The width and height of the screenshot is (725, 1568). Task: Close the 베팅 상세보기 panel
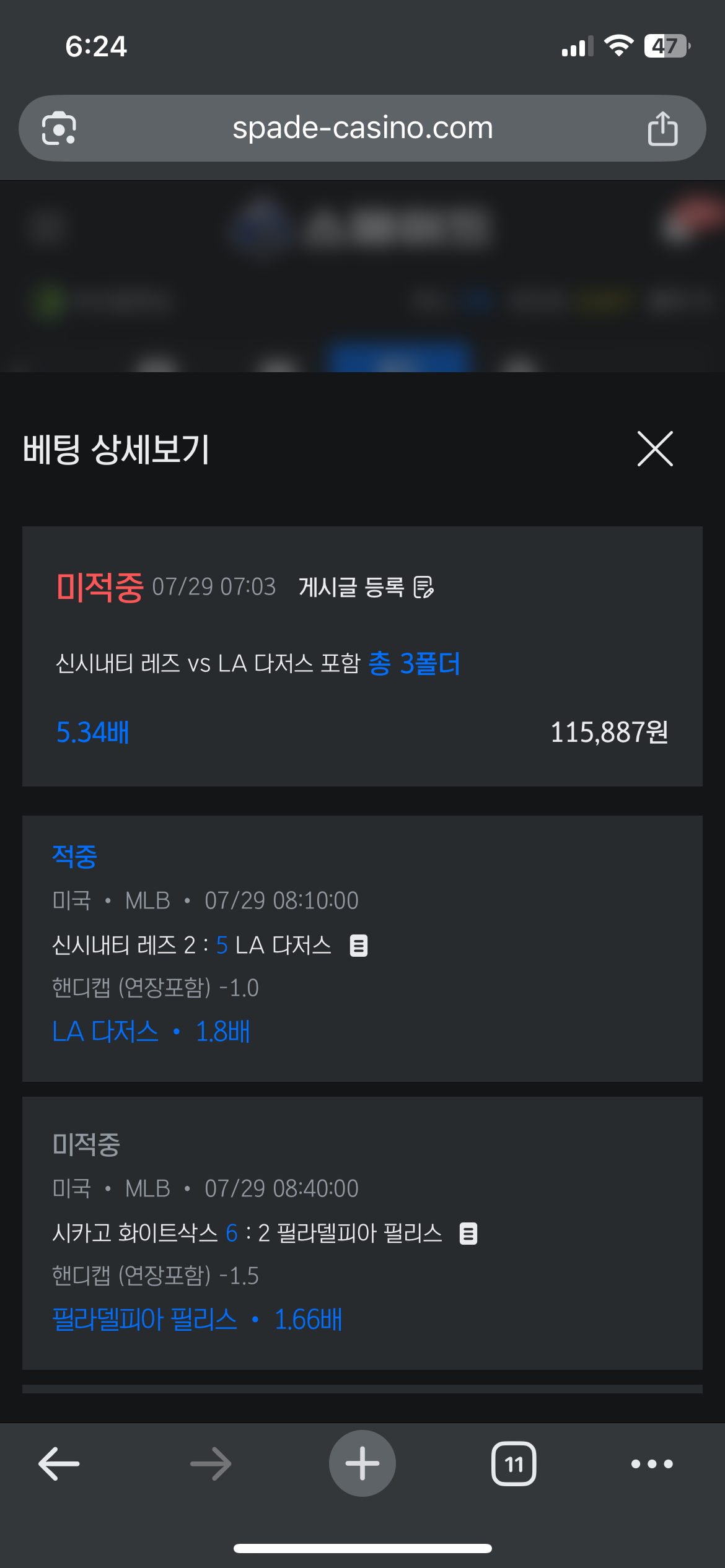655,449
